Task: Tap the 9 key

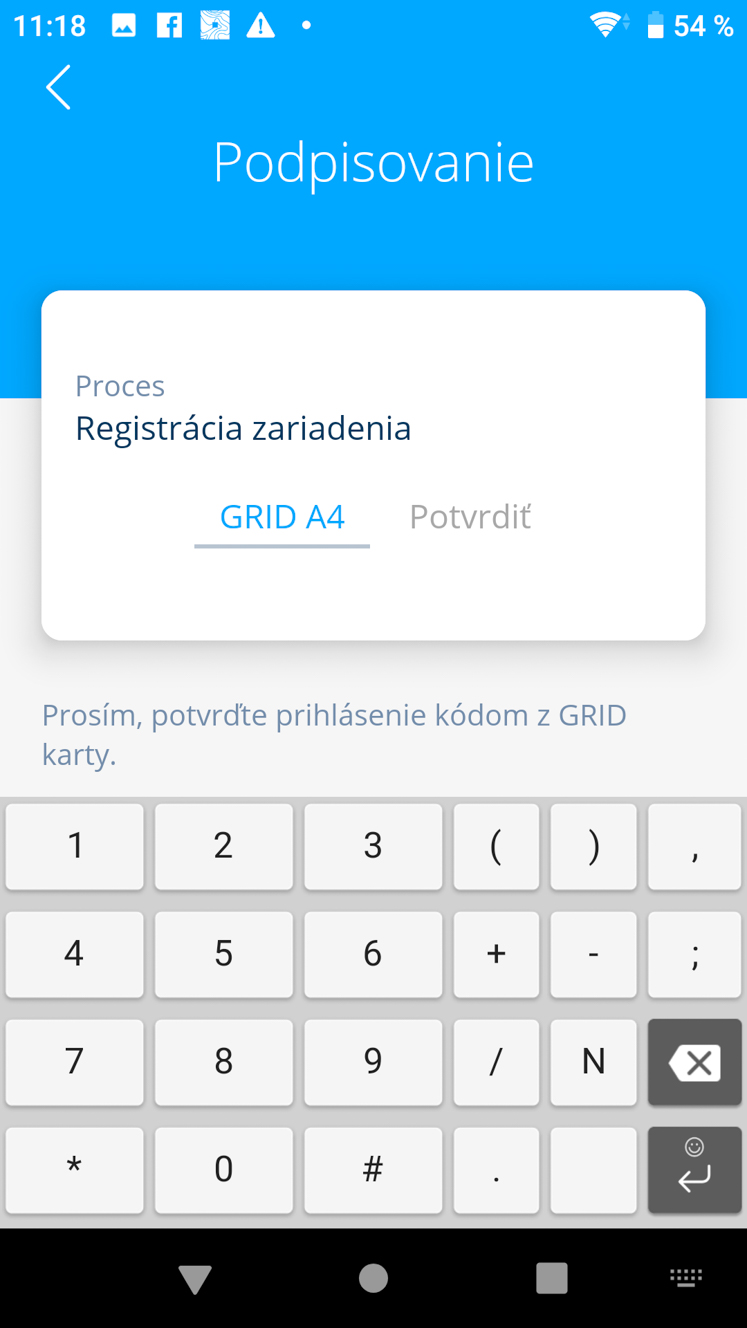Action: (373, 1062)
